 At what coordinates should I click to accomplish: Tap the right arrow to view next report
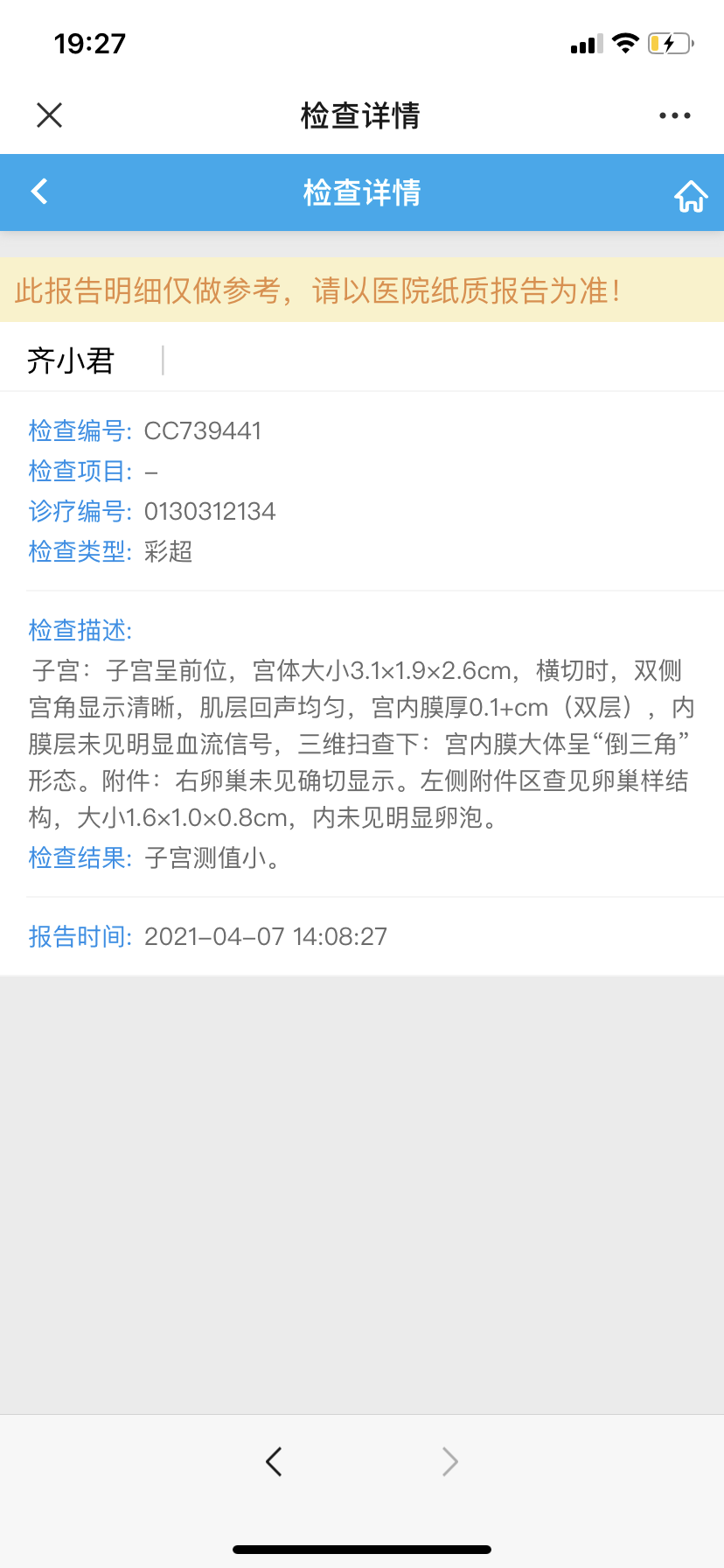pyautogui.click(x=449, y=1460)
